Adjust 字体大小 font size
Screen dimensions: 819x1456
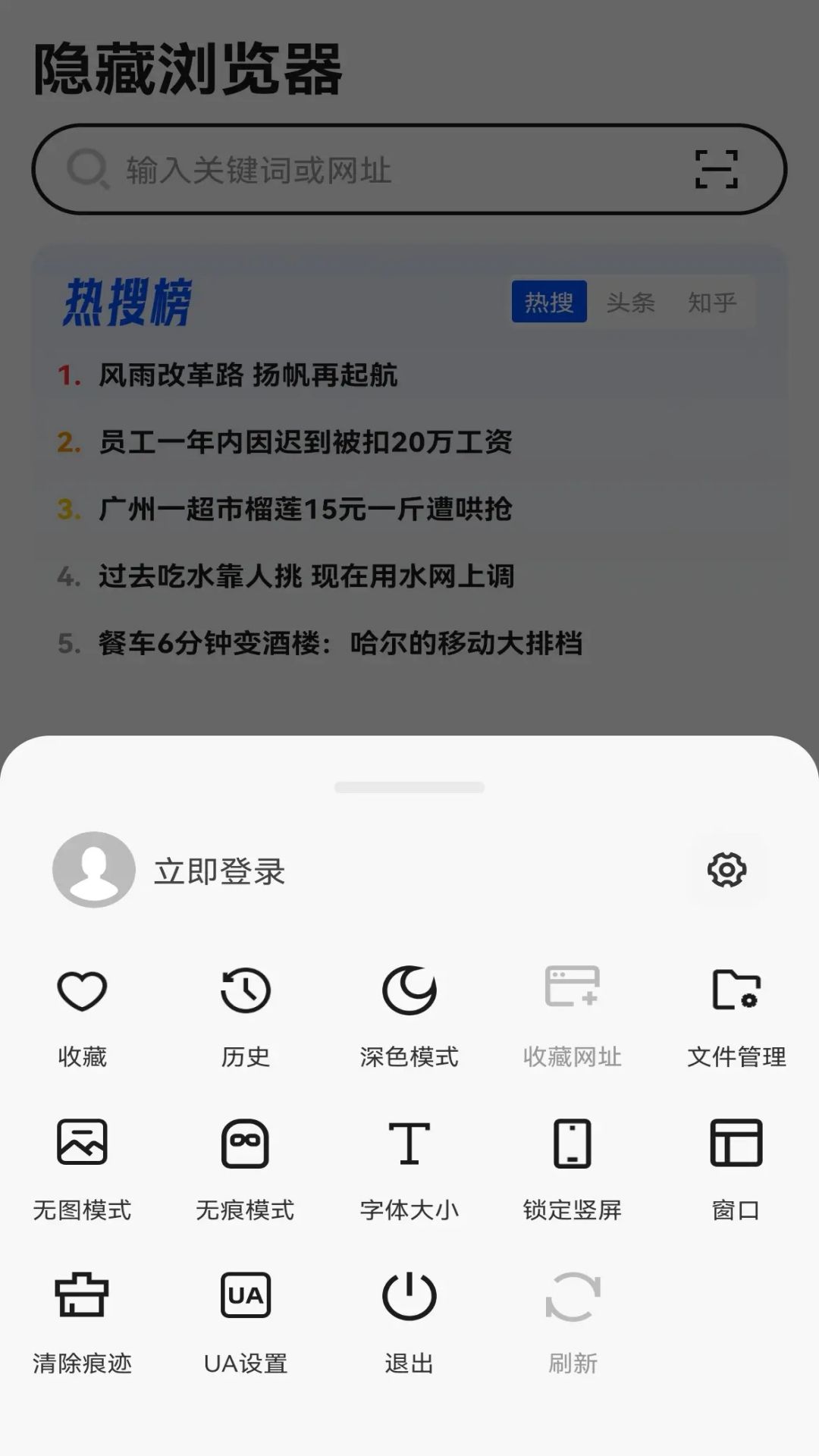pyautogui.click(x=409, y=1168)
